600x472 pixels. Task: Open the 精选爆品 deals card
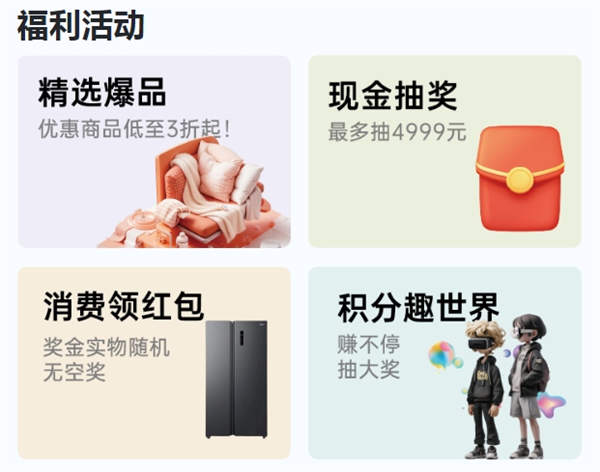(154, 151)
